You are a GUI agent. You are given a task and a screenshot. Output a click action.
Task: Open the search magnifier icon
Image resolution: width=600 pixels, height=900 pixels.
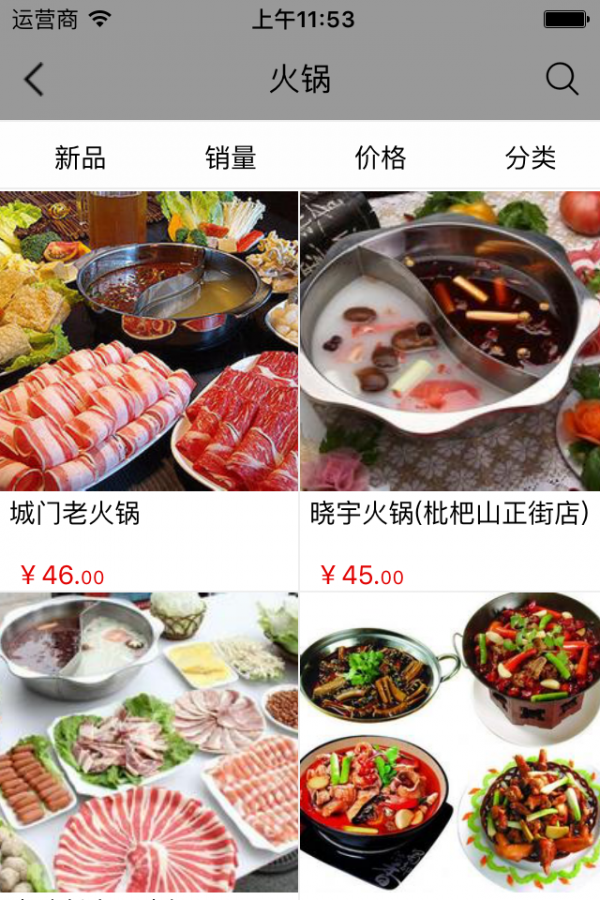pyautogui.click(x=562, y=80)
